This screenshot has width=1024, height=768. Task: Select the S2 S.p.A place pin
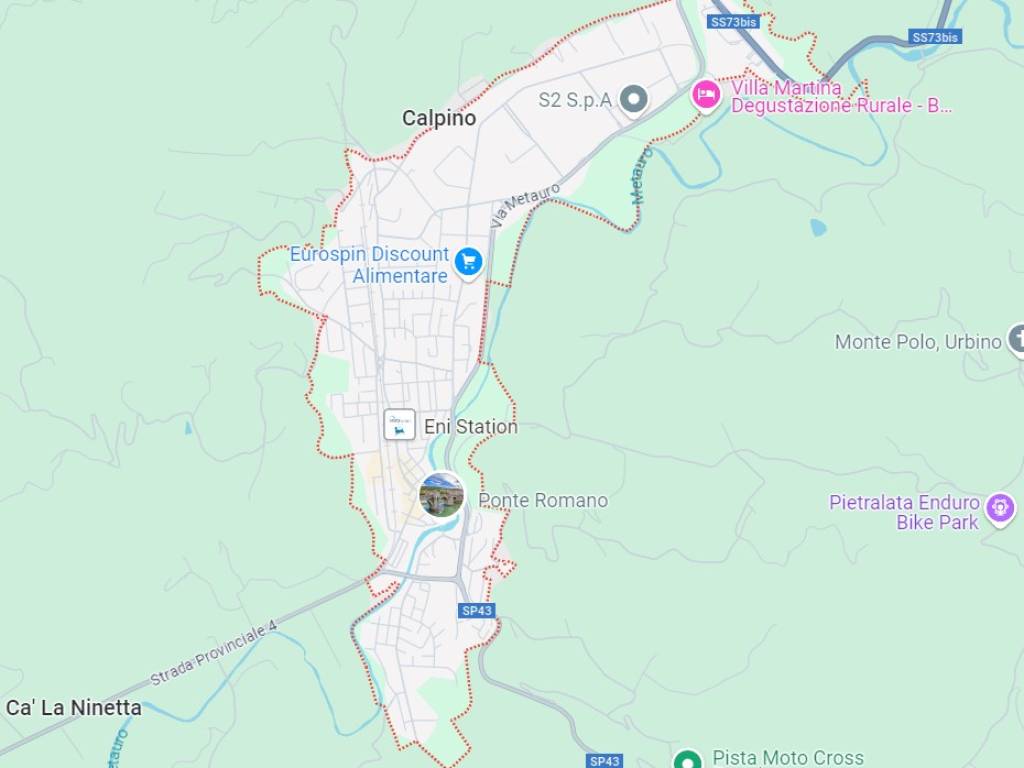tap(633, 99)
